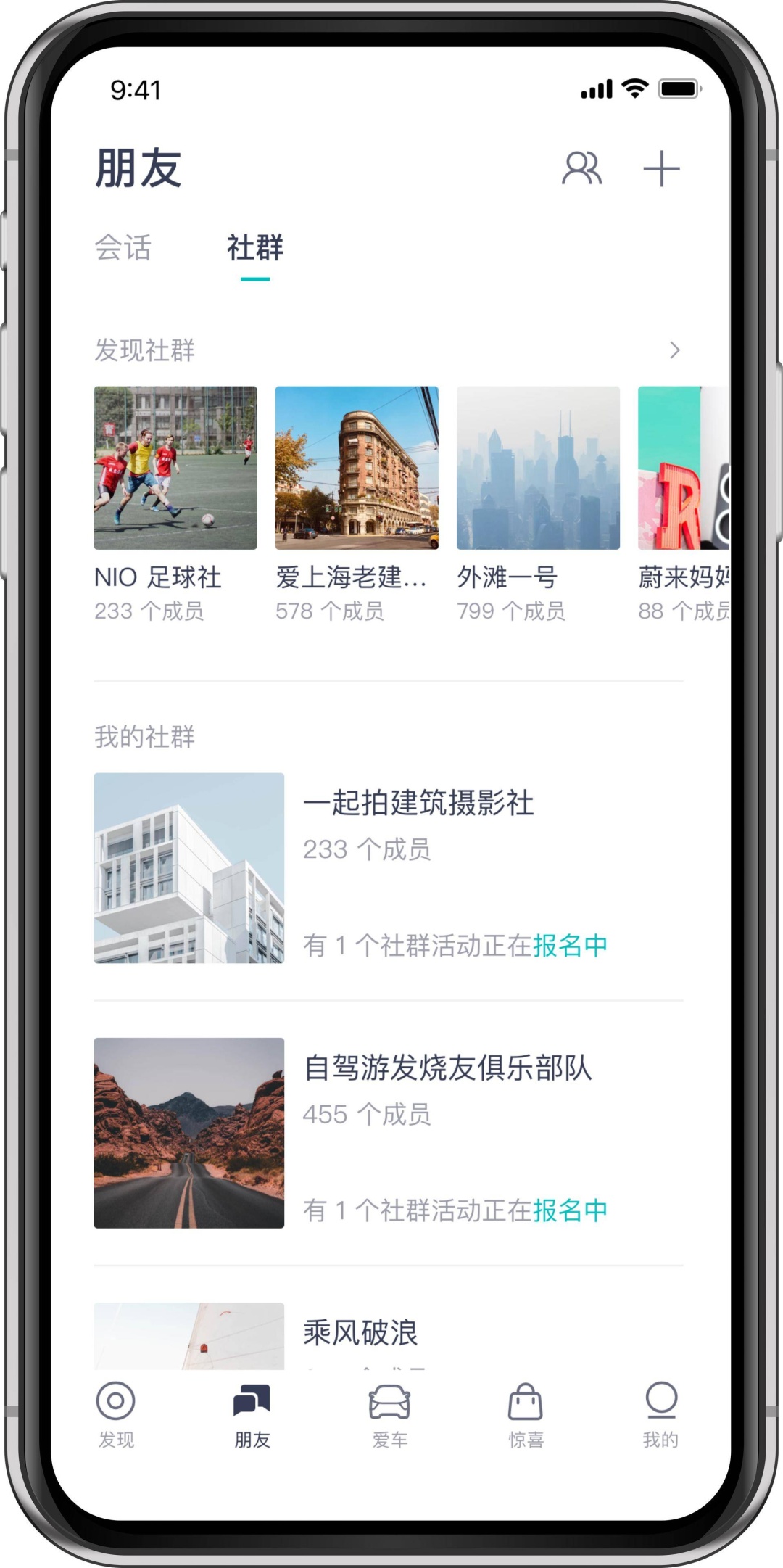783x1568 pixels.
Task: Tap the 朋友 bottom tab
Action: [x=252, y=1414]
